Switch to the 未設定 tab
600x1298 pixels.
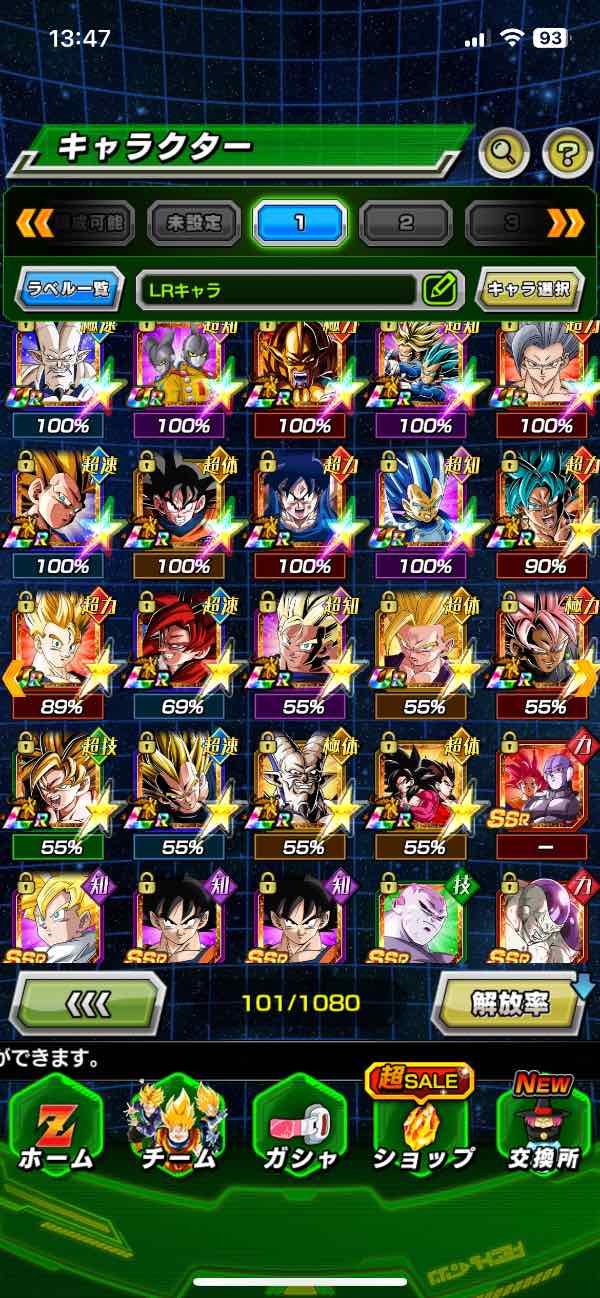pos(193,223)
